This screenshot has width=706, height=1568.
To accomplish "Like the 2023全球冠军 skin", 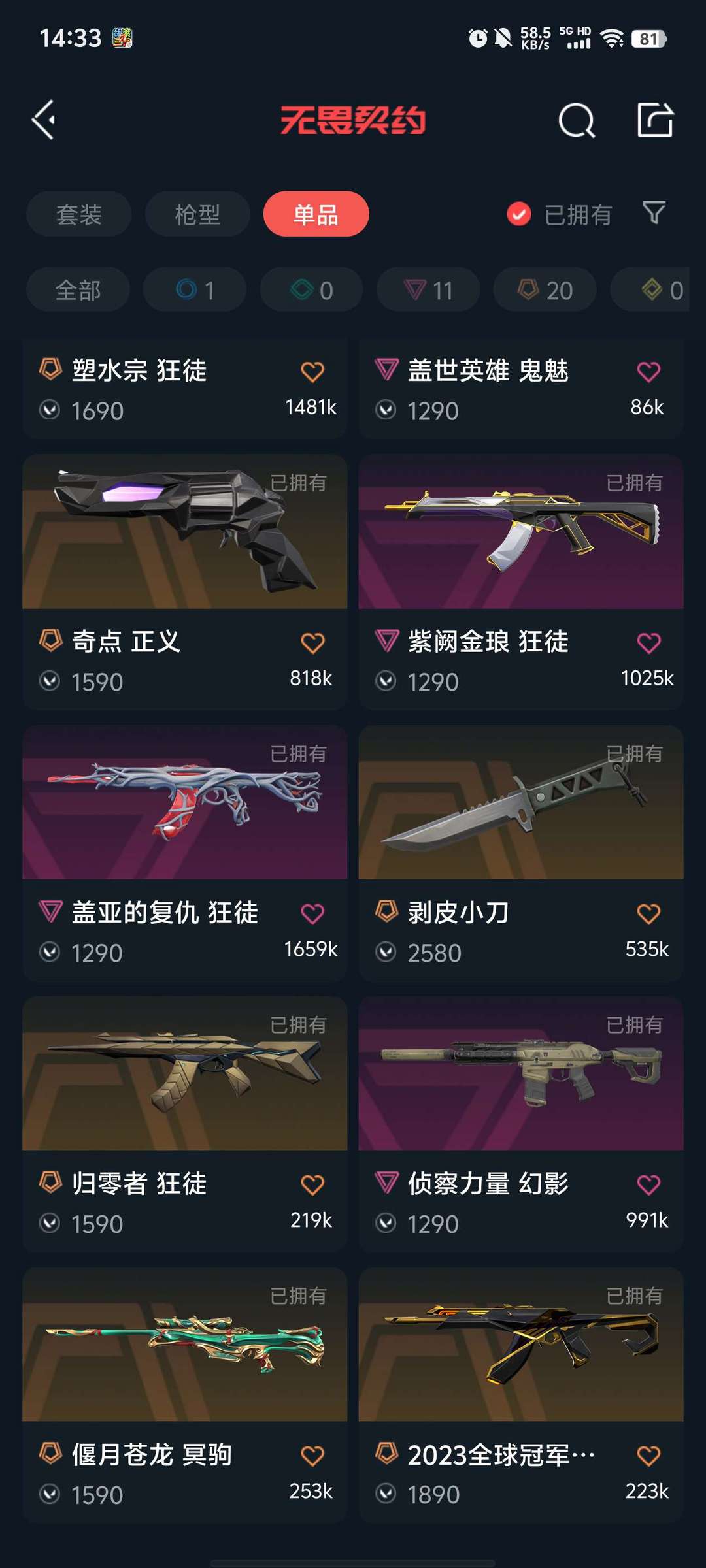I will pyautogui.click(x=648, y=1456).
